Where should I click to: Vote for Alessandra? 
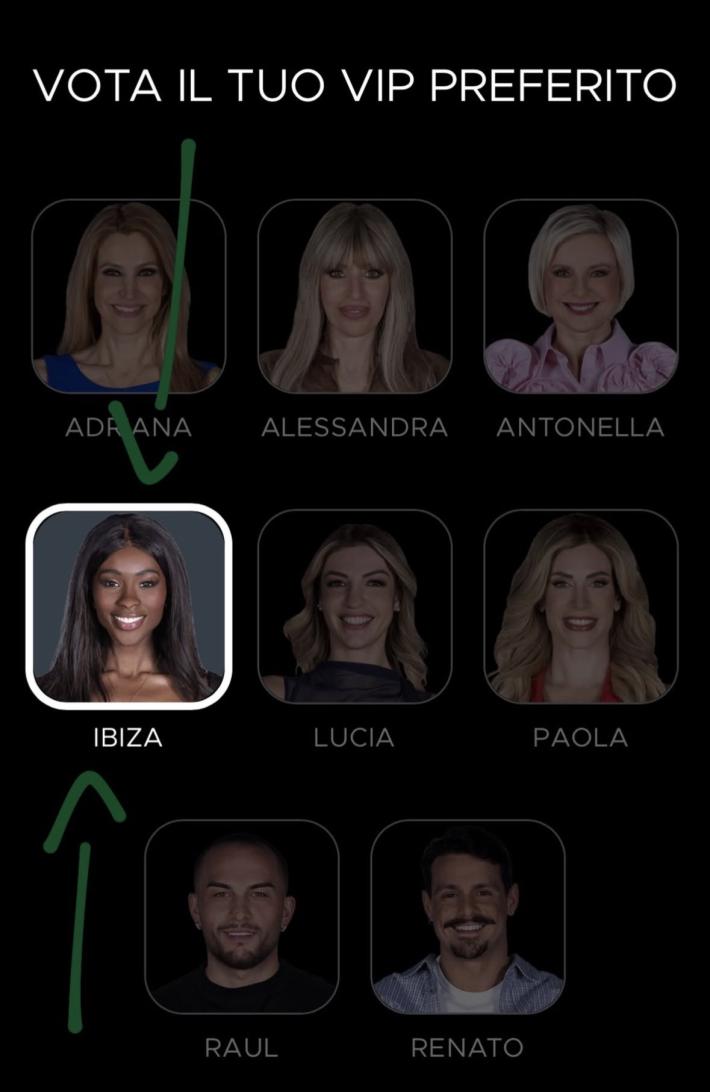coord(354,296)
